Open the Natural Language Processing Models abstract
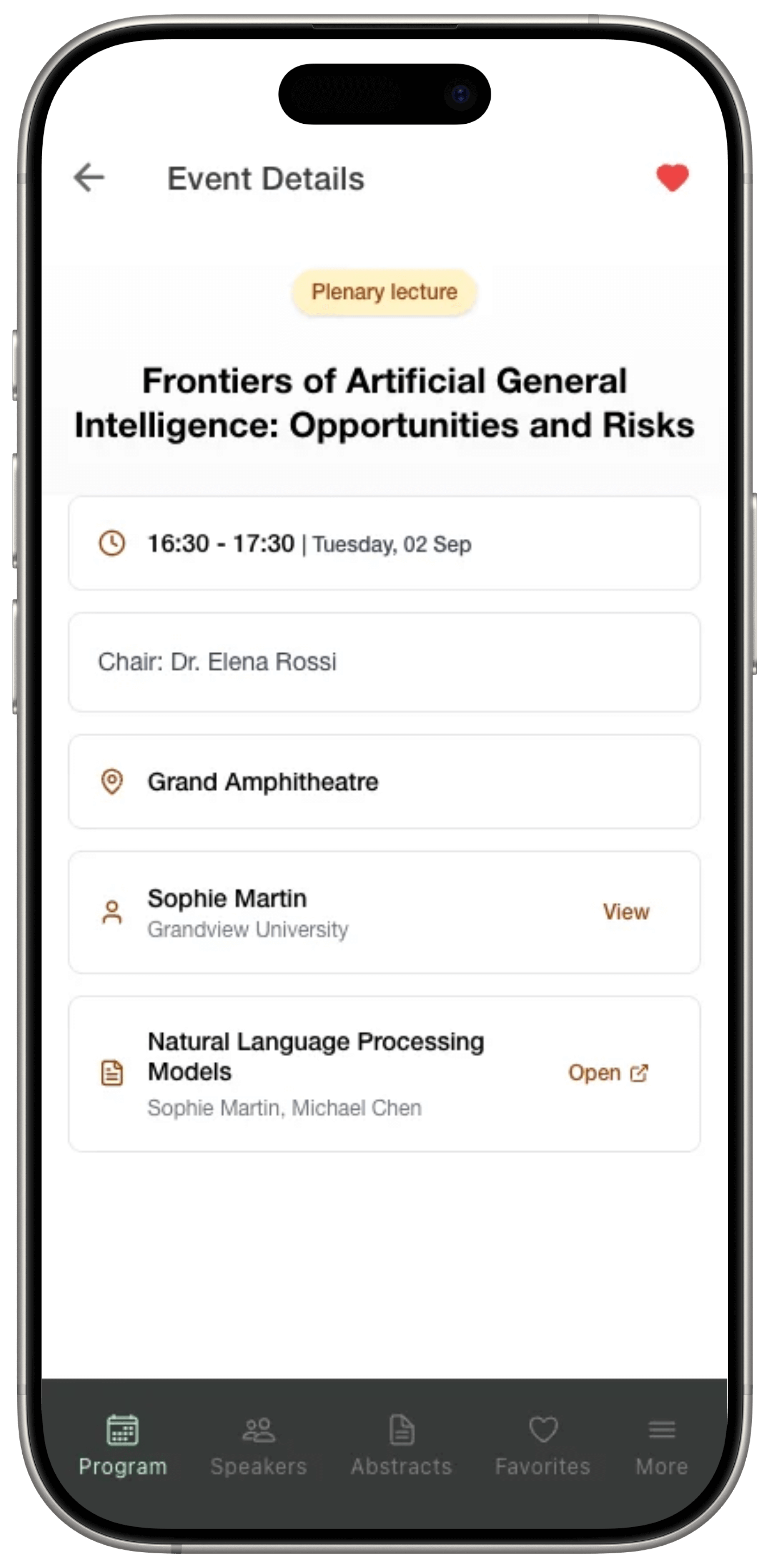Image resolution: width=769 pixels, height=1568 pixels. tap(608, 1073)
